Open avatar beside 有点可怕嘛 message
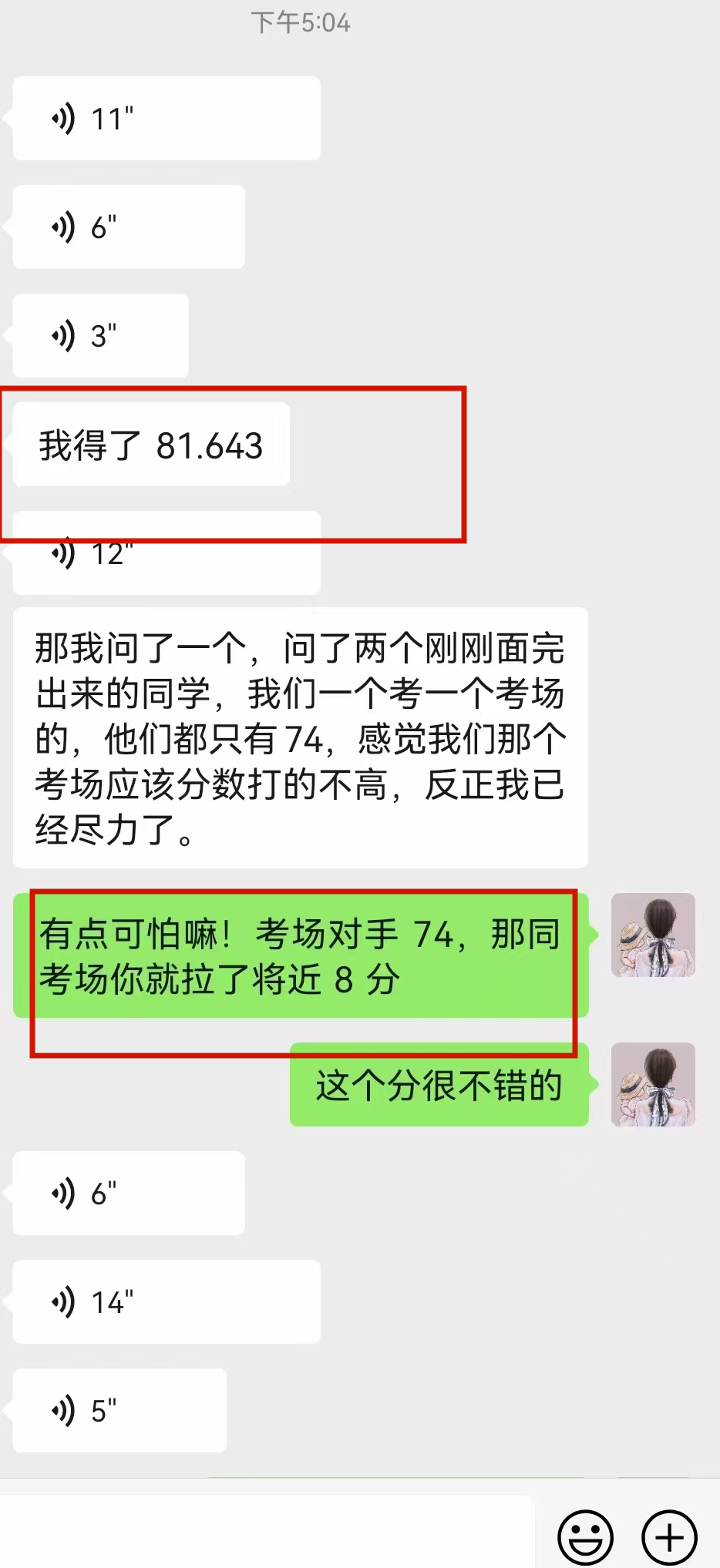This screenshot has width=720, height=1568. pyautogui.click(x=653, y=935)
